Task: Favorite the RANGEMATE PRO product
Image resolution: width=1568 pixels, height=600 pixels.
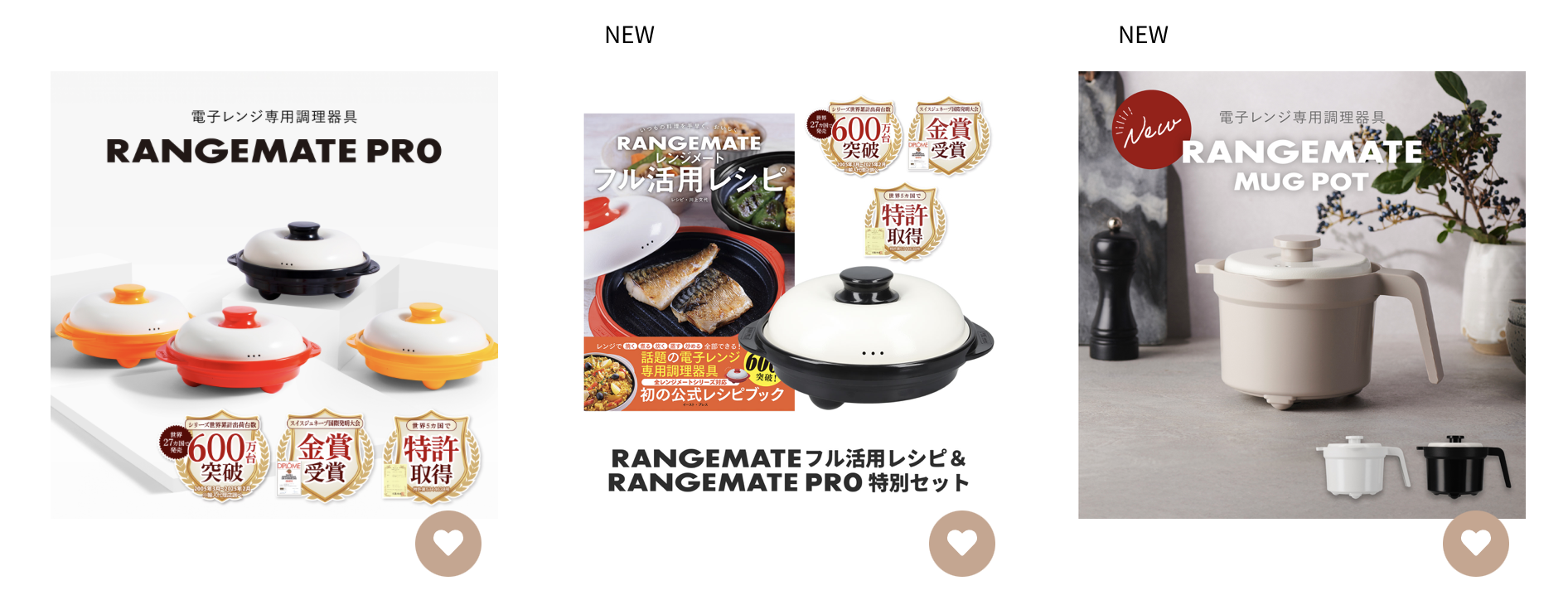Action: tap(448, 543)
